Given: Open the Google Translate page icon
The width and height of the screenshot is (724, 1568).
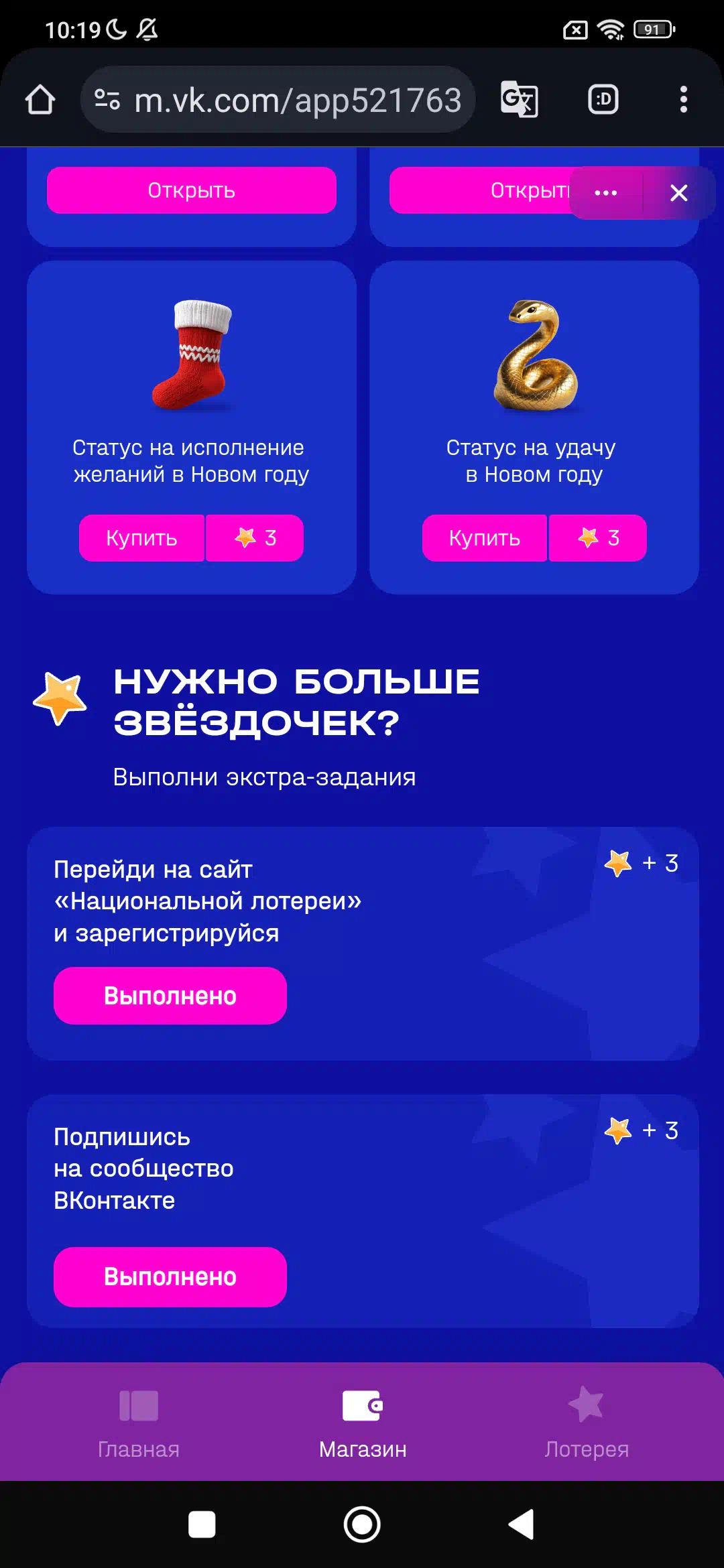Looking at the screenshot, I should [520, 100].
